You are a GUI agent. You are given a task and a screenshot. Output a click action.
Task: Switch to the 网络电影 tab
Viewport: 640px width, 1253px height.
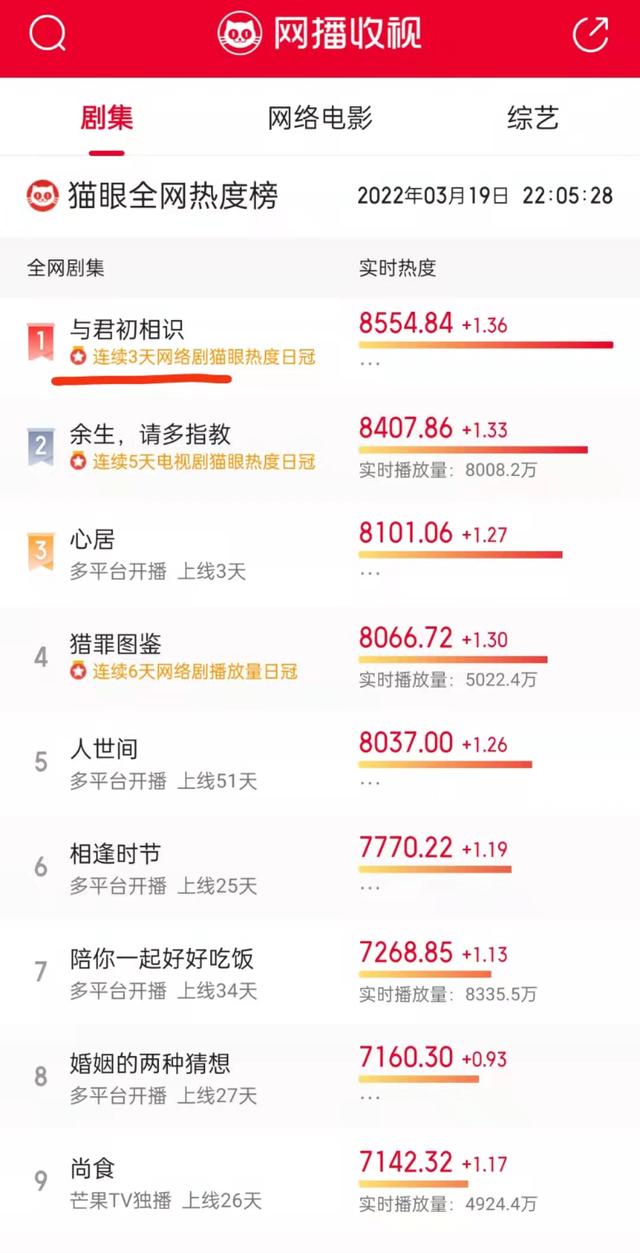pyautogui.click(x=320, y=118)
